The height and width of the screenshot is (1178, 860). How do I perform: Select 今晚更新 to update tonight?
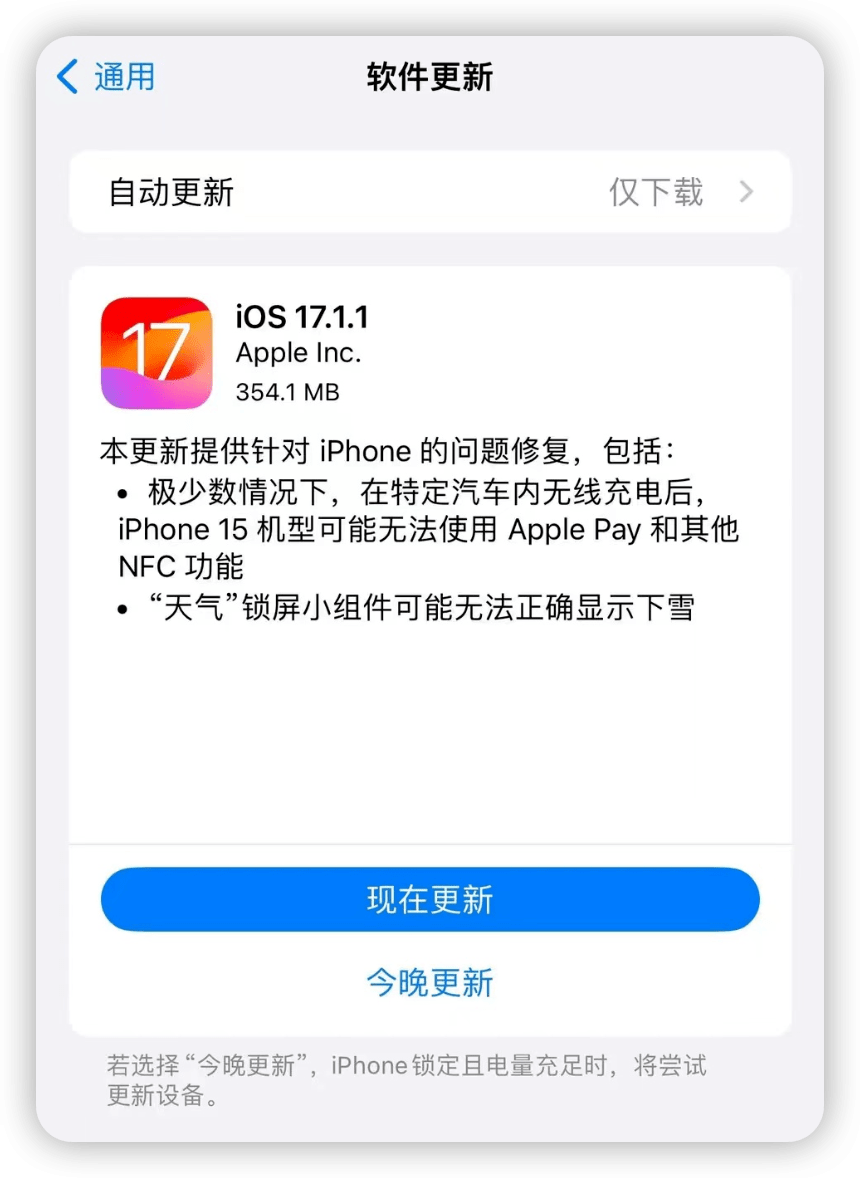(430, 983)
